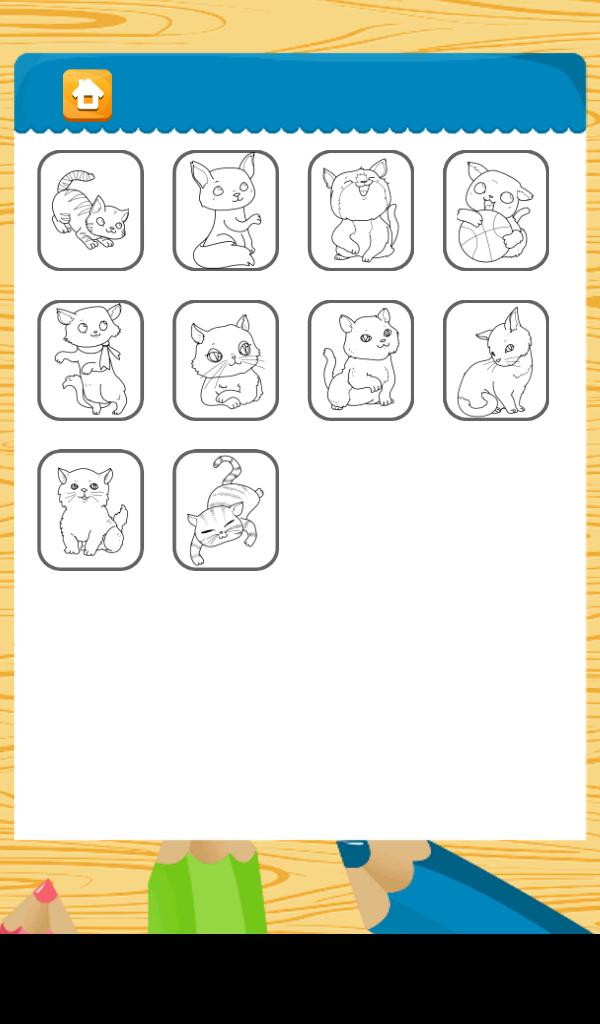This screenshot has height=1024, width=600.
Task: Select the sitting cat with fluffy tail
Action: point(225,210)
